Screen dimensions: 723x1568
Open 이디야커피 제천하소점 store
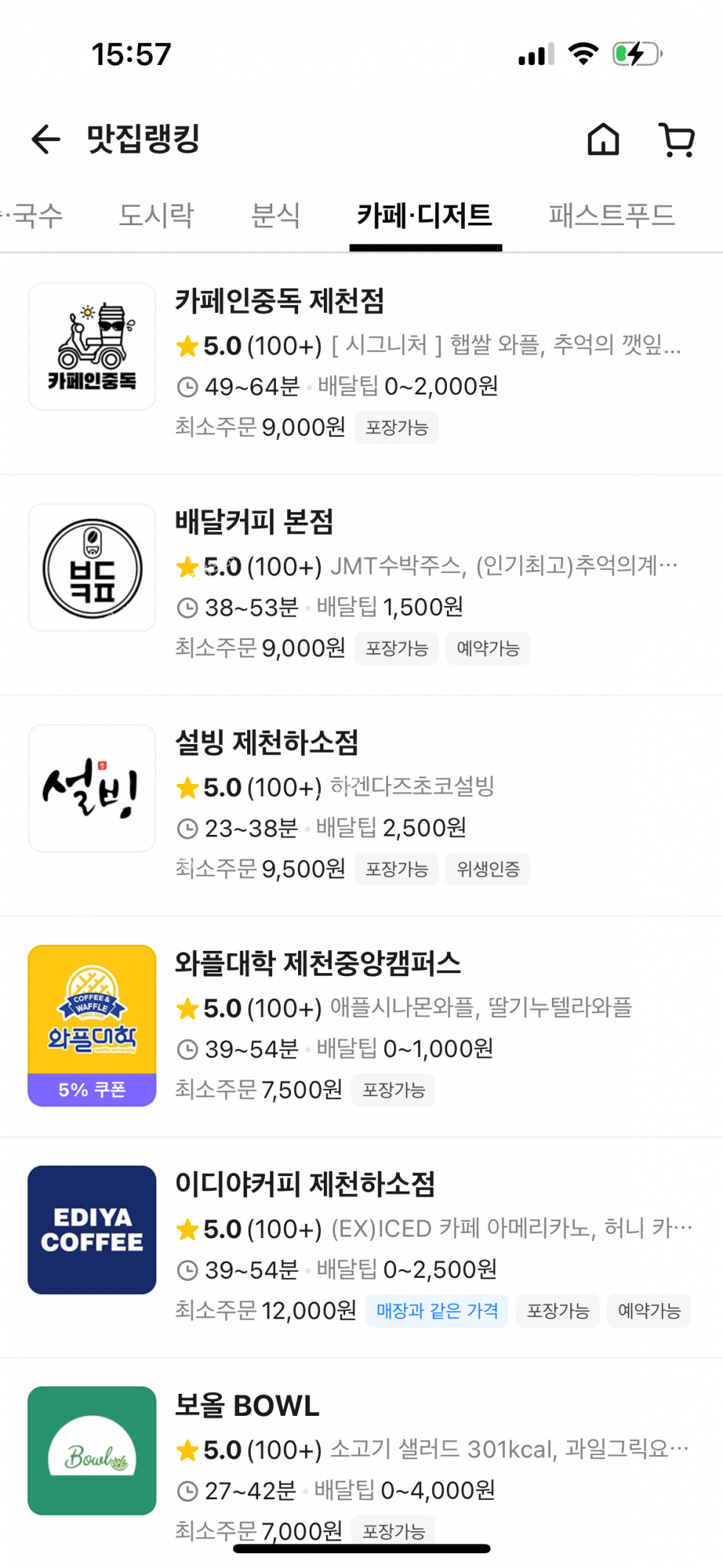tap(361, 1247)
